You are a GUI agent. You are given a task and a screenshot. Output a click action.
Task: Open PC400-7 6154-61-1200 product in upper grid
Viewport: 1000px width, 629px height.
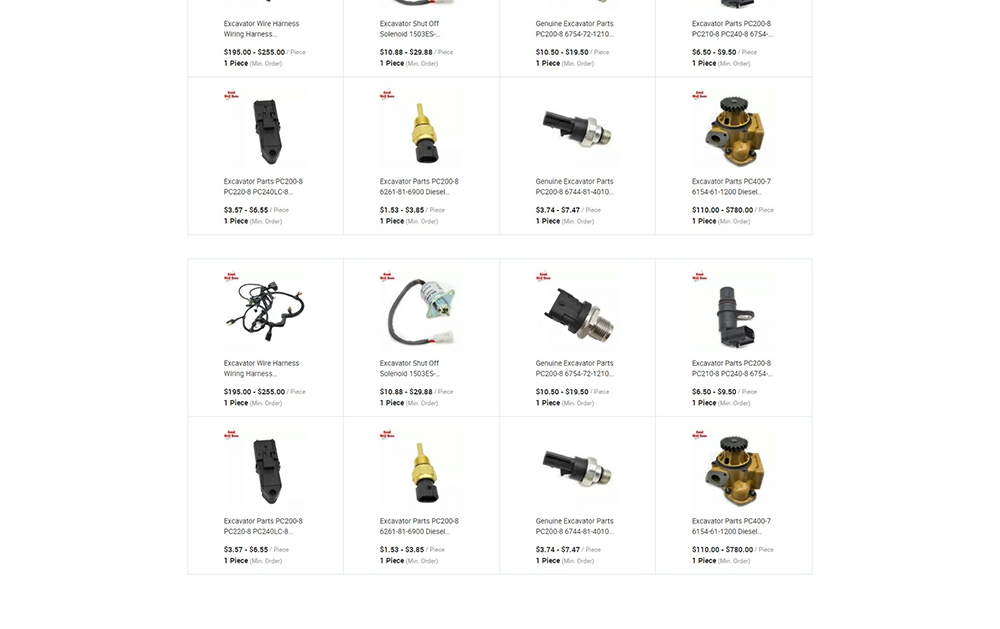(x=733, y=130)
